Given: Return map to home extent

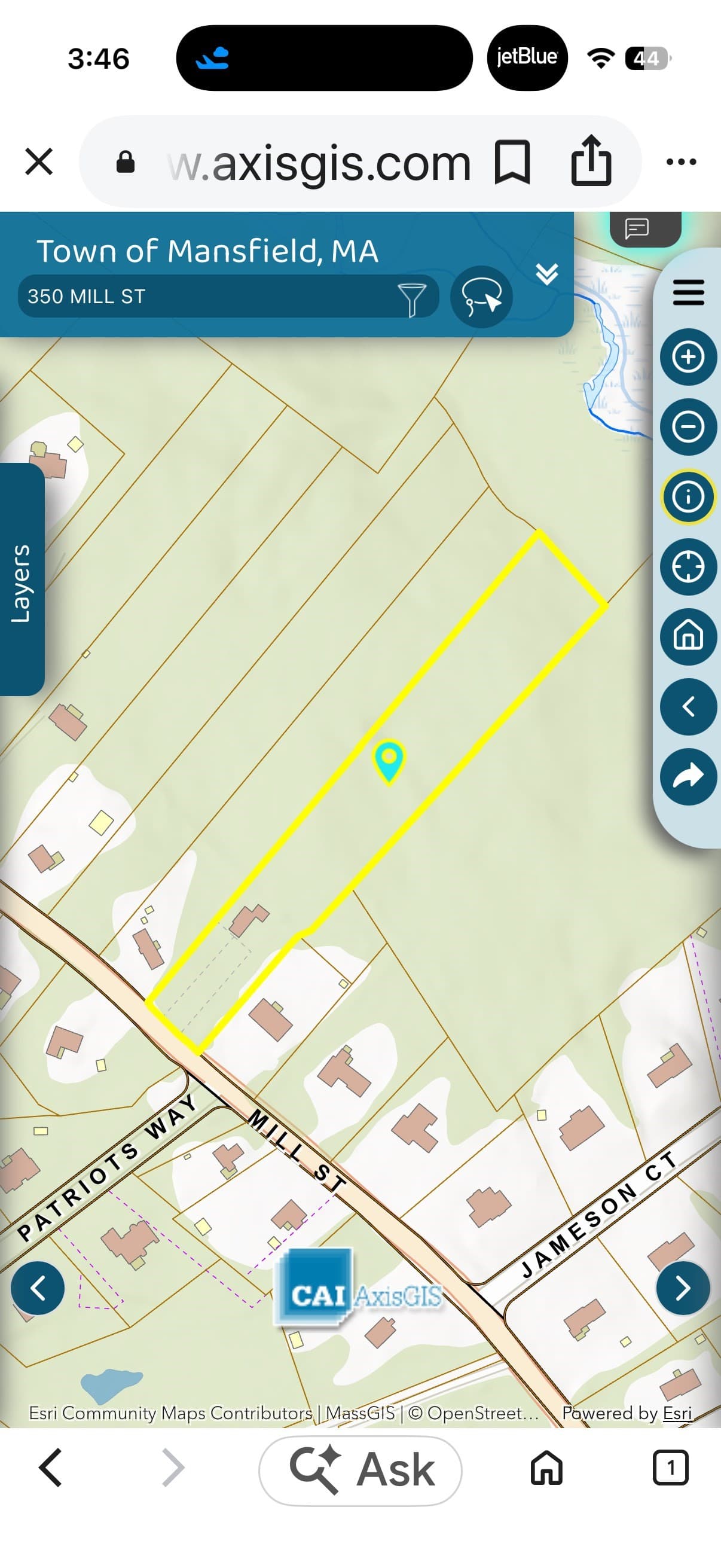Looking at the screenshot, I should pyautogui.click(x=688, y=637).
